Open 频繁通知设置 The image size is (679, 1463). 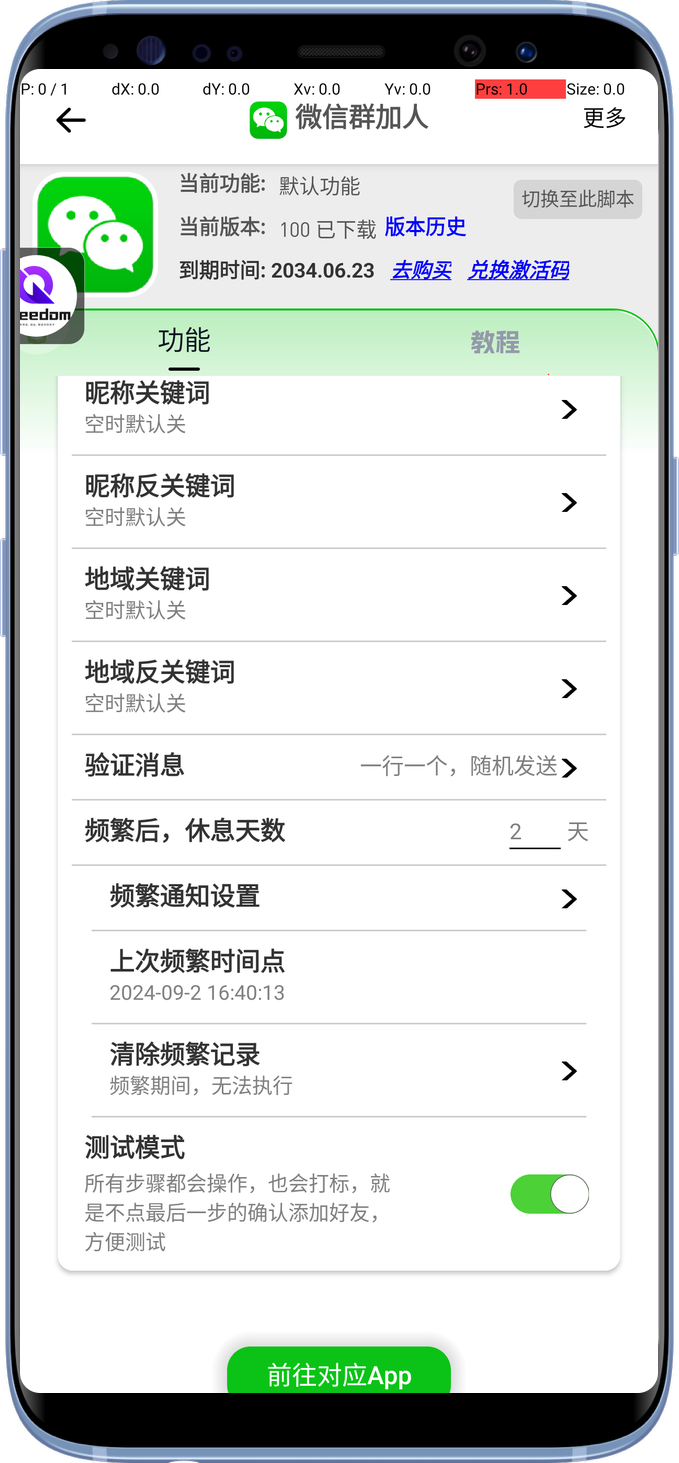(x=338, y=897)
